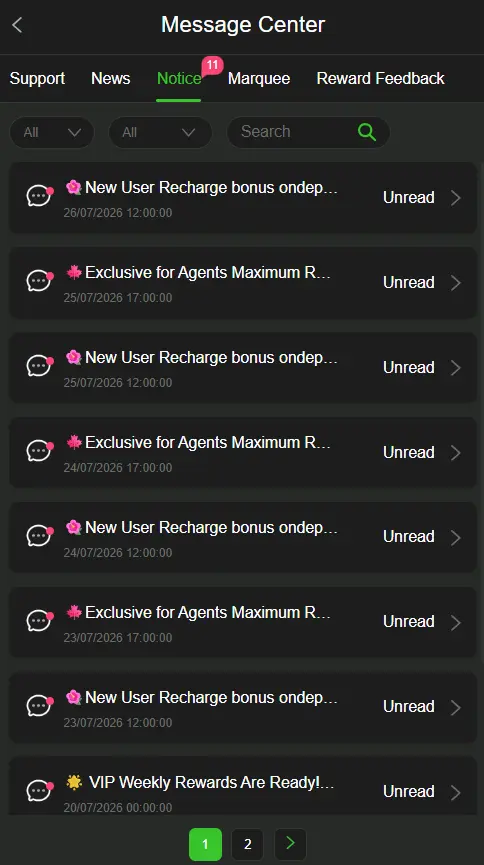This screenshot has height=865, width=484.
Task: Open the VIP Weekly Rewards Are Ready notice
Action: (x=243, y=786)
